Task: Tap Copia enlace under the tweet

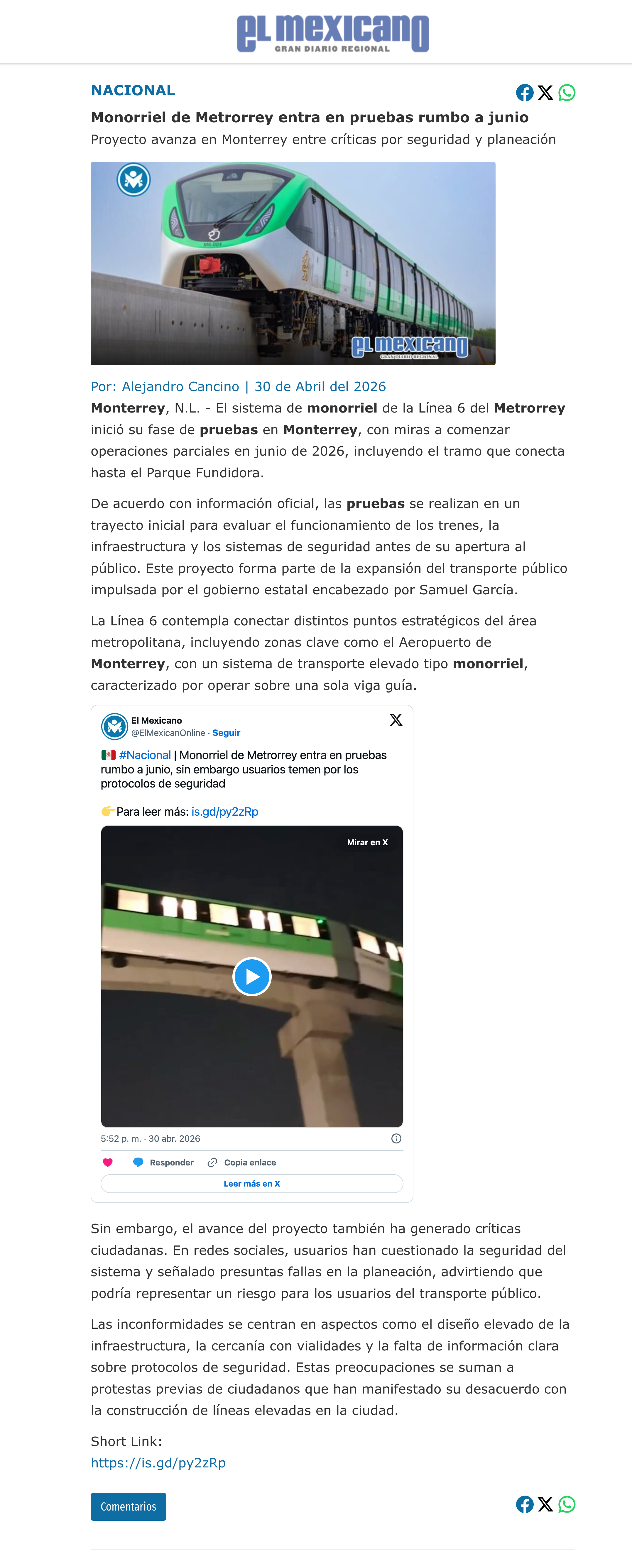Action: coord(242,1163)
